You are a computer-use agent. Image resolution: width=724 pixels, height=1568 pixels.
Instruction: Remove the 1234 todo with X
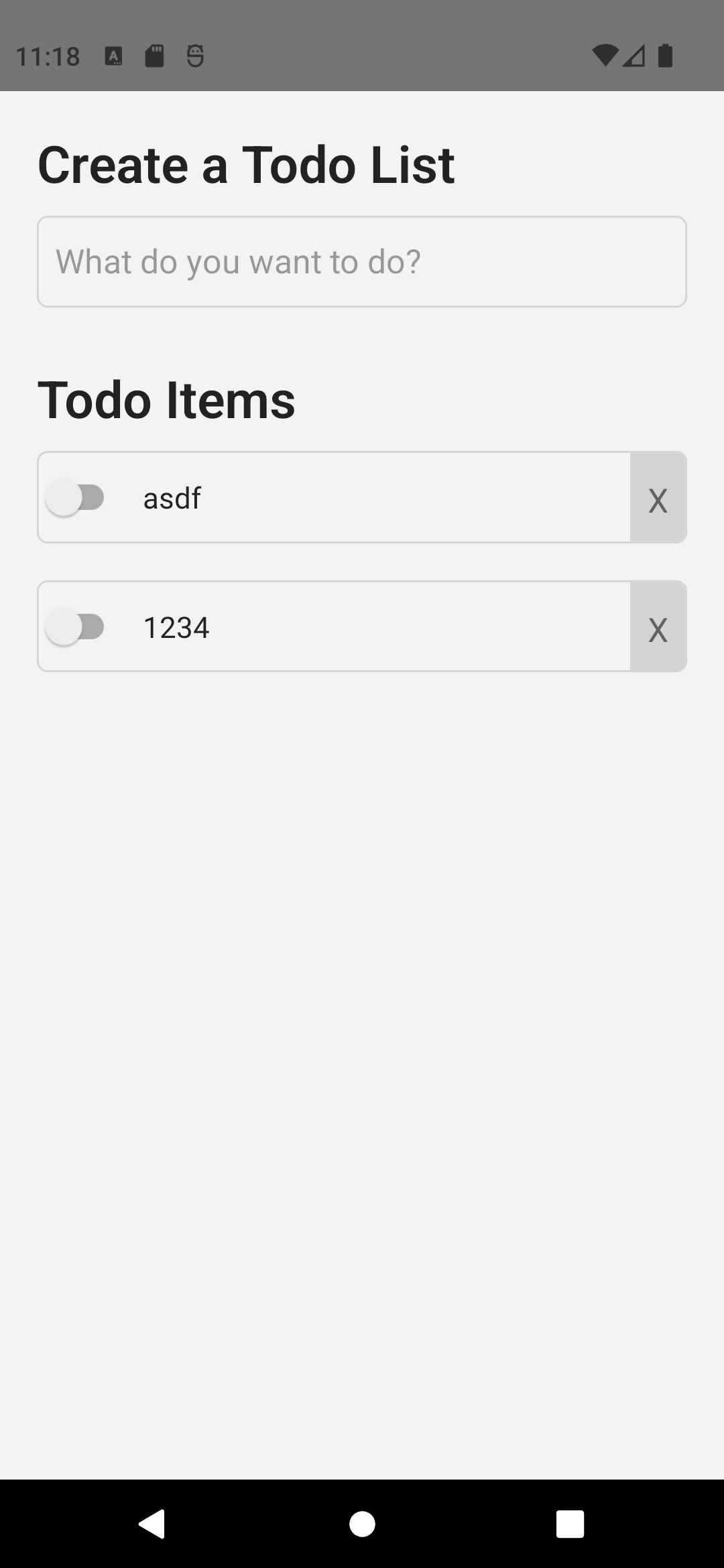(658, 627)
